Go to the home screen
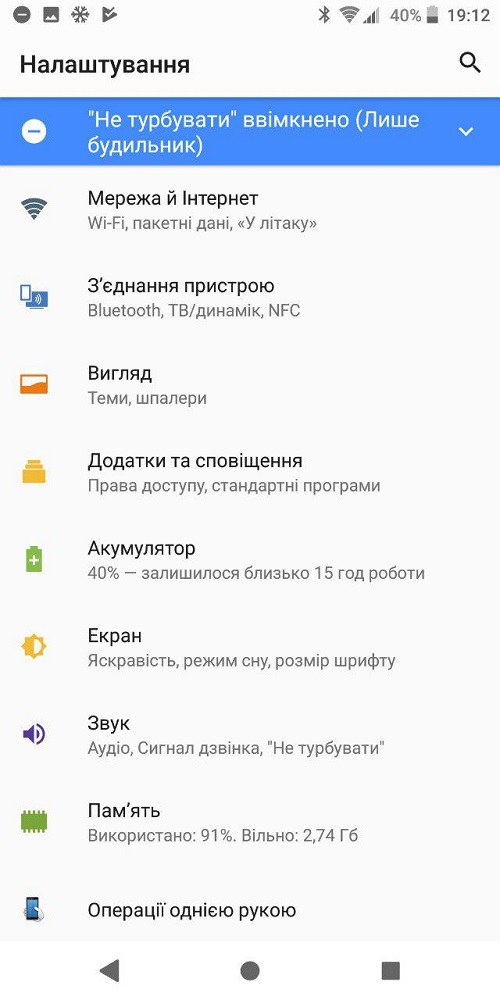500x1000 pixels. [250, 971]
